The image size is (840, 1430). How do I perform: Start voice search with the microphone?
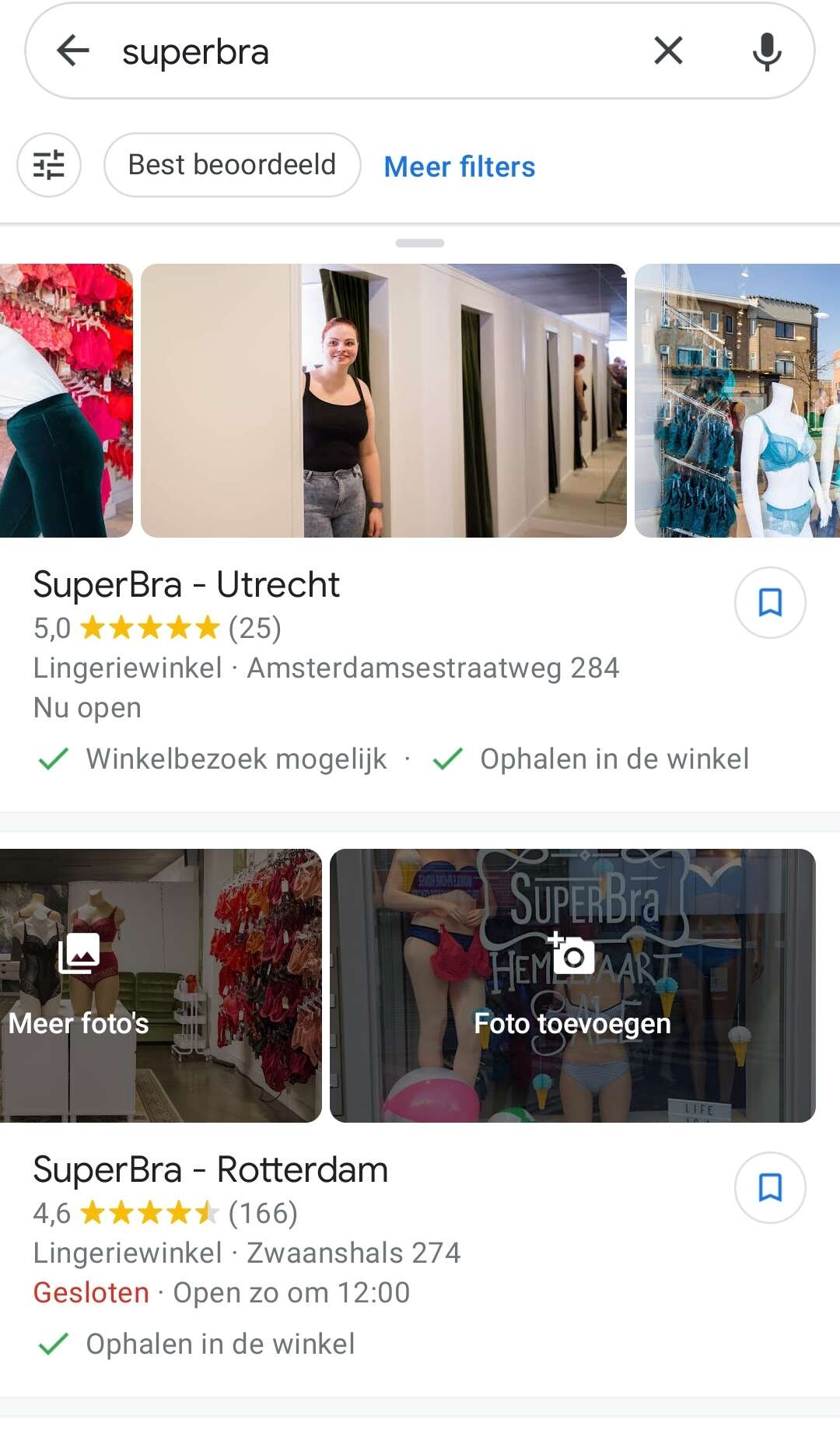pos(767,51)
